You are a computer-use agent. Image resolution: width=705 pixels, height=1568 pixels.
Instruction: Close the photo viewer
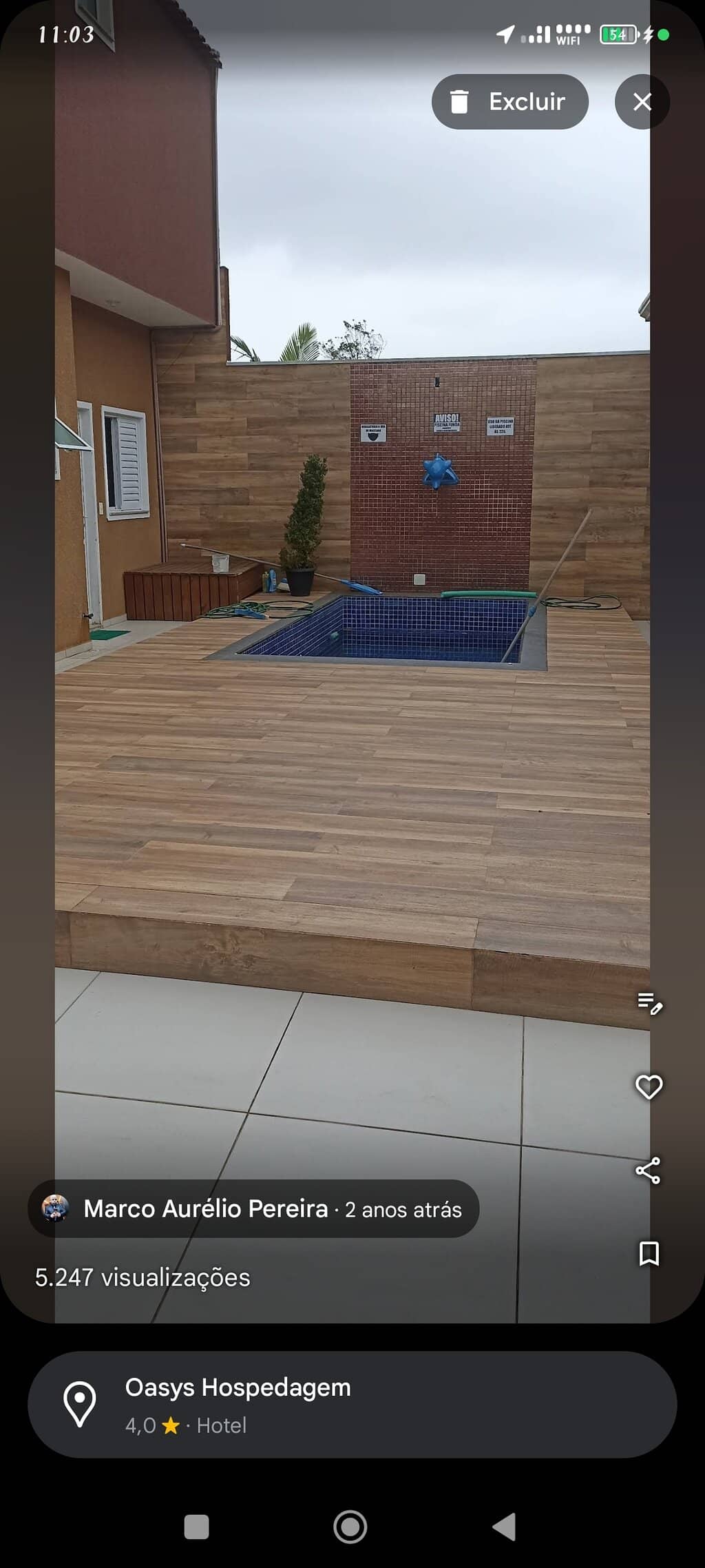(x=642, y=102)
